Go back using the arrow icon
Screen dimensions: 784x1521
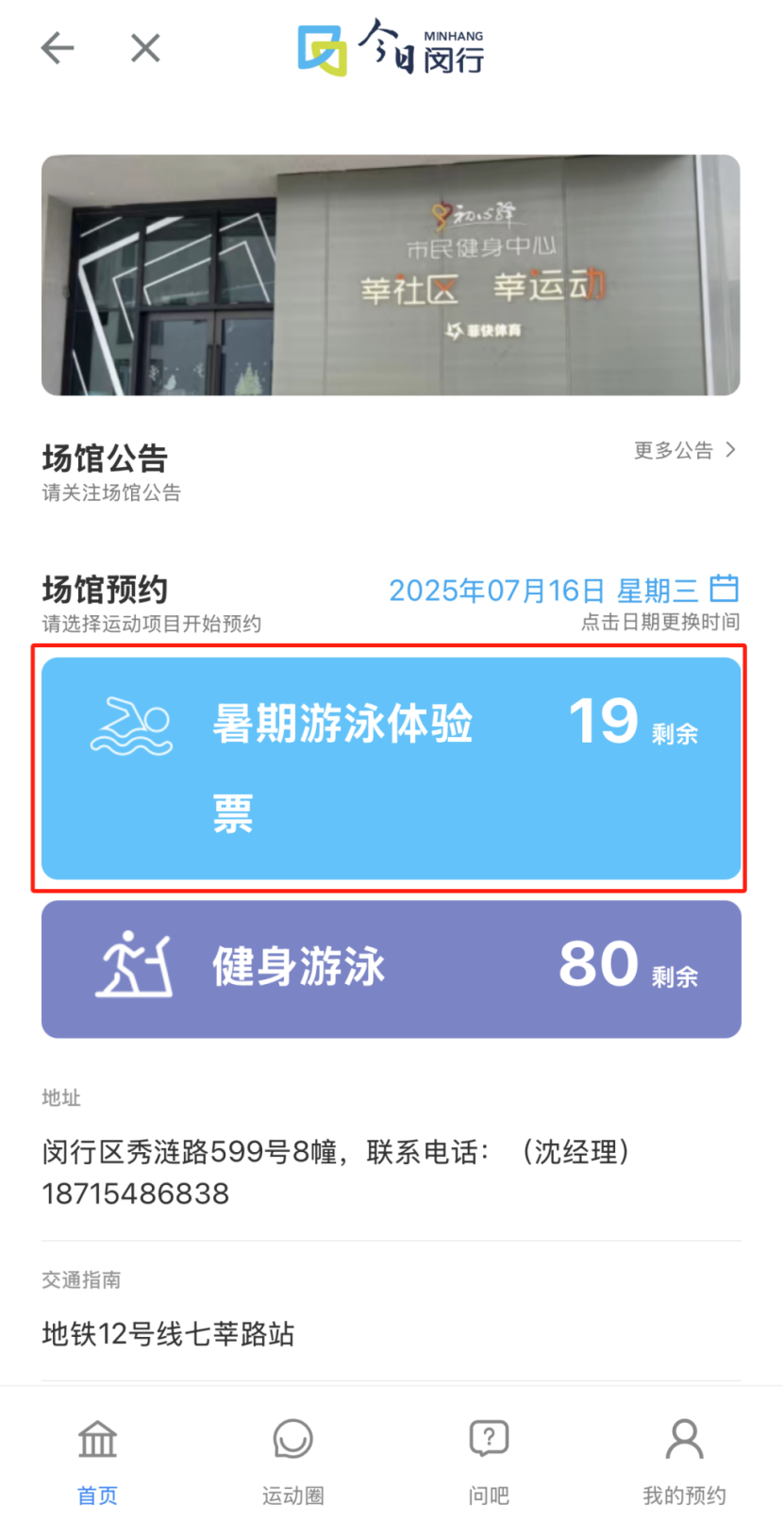pyautogui.click(x=58, y=47)
